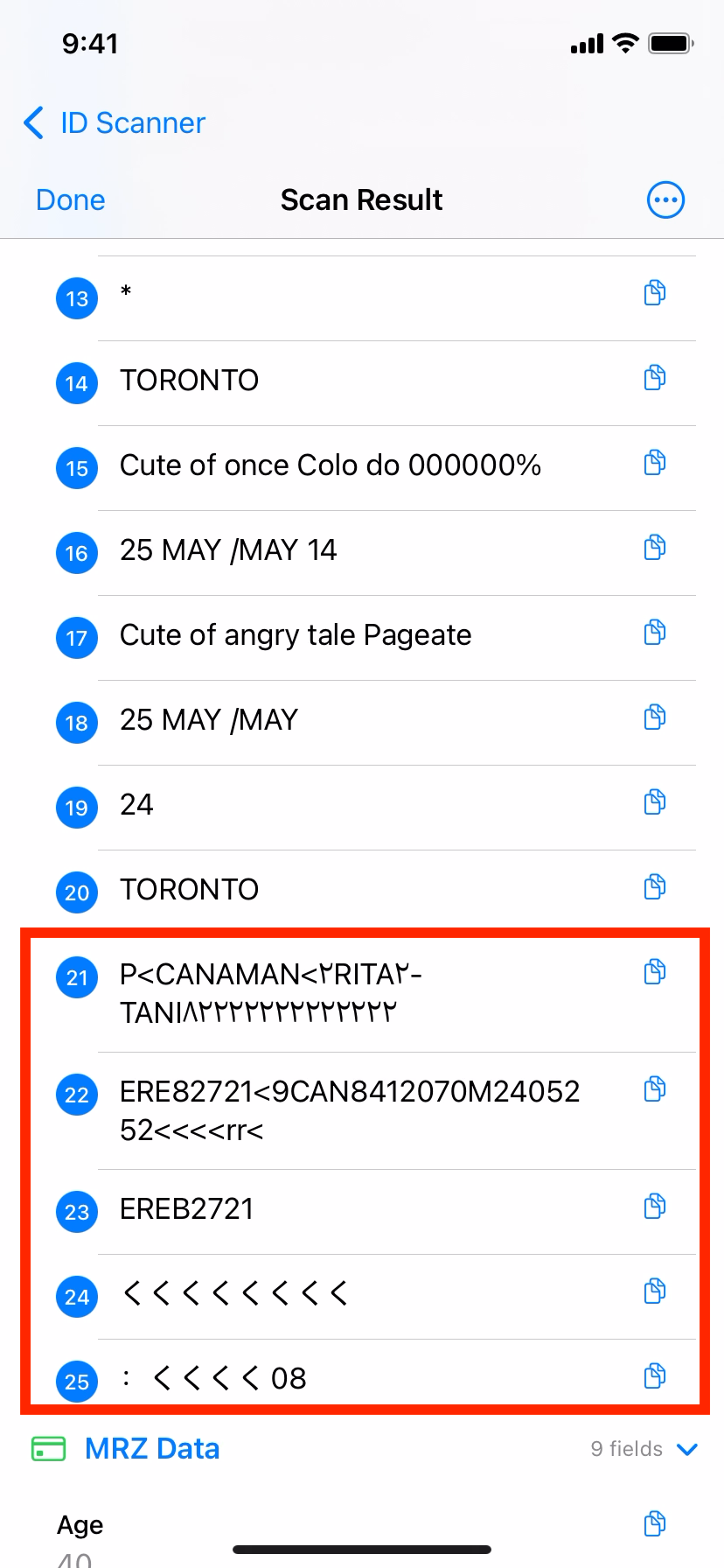Copy 'Cute of angry tale Pageate' line

click(655, 632)
